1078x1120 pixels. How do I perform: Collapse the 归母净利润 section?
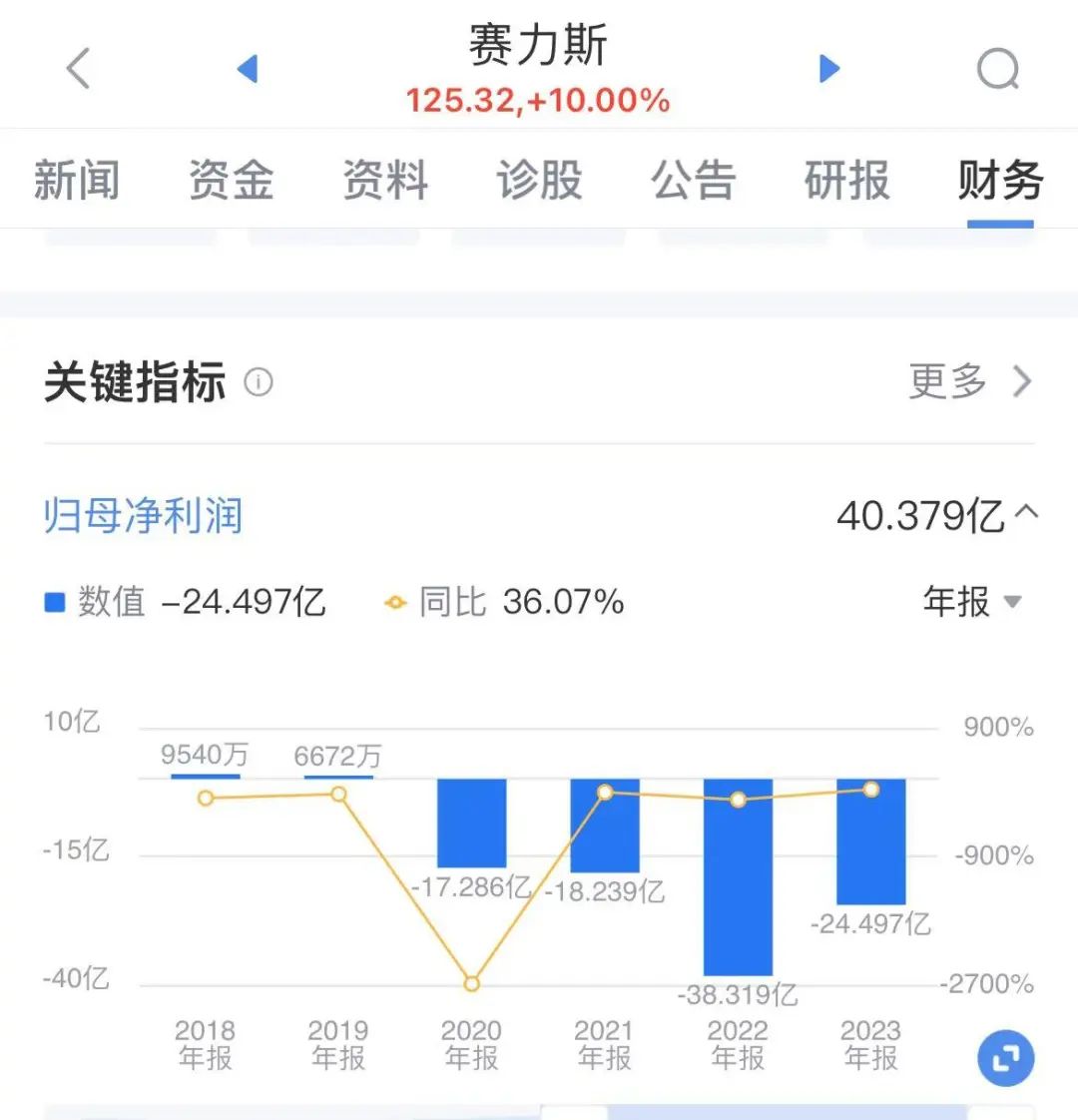coord(1026,513)
